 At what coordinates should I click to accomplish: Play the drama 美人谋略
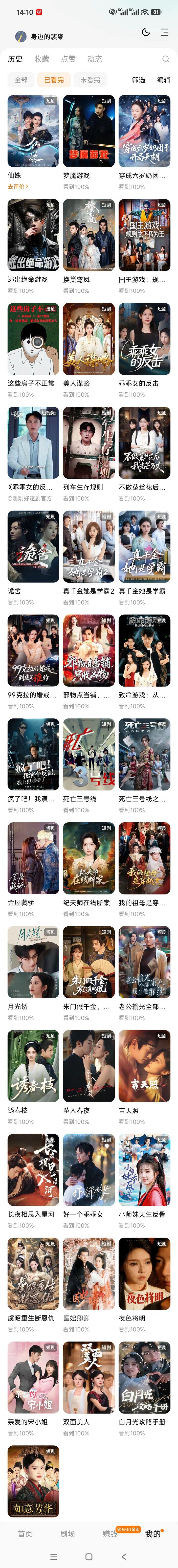[x=89, y=338]
